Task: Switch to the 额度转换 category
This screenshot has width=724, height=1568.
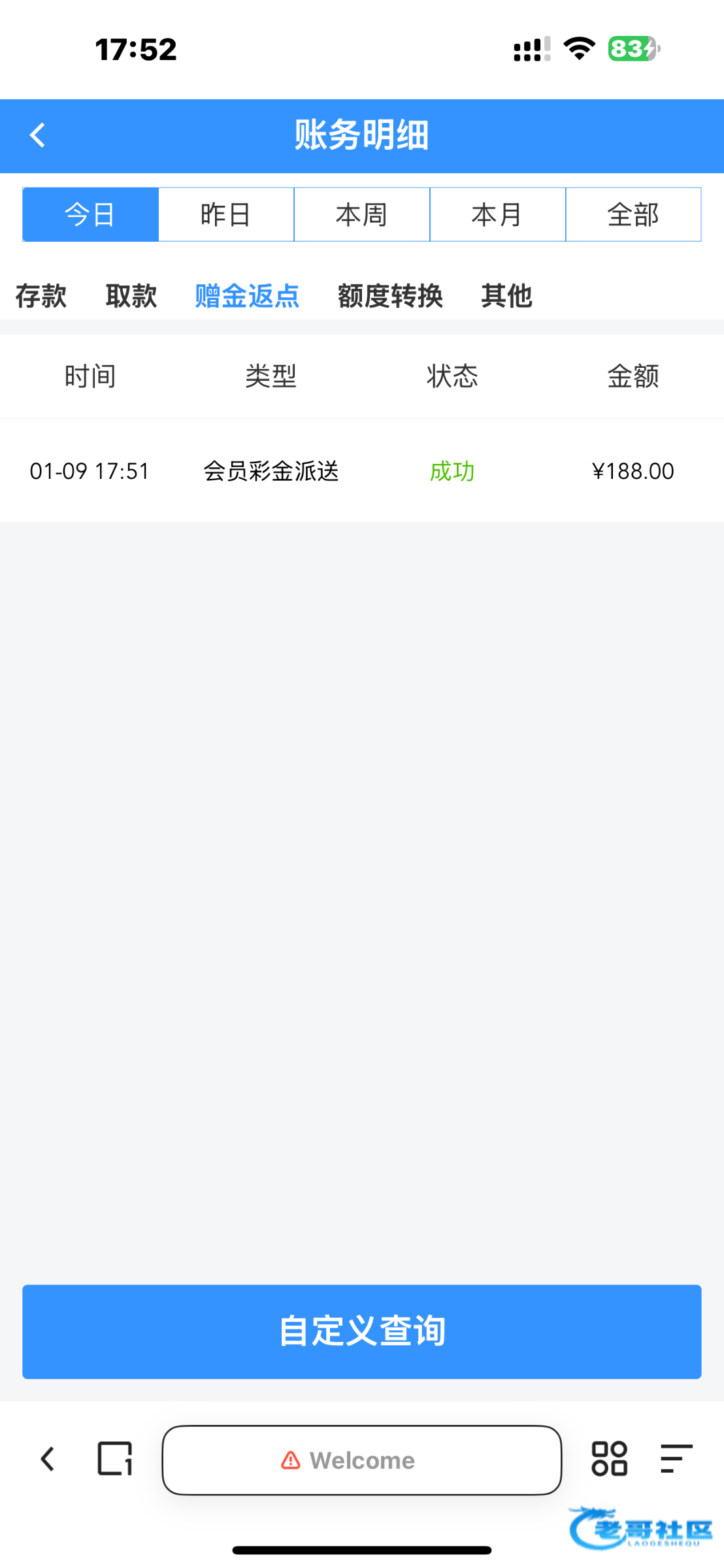Action: [x=390, y=296]
